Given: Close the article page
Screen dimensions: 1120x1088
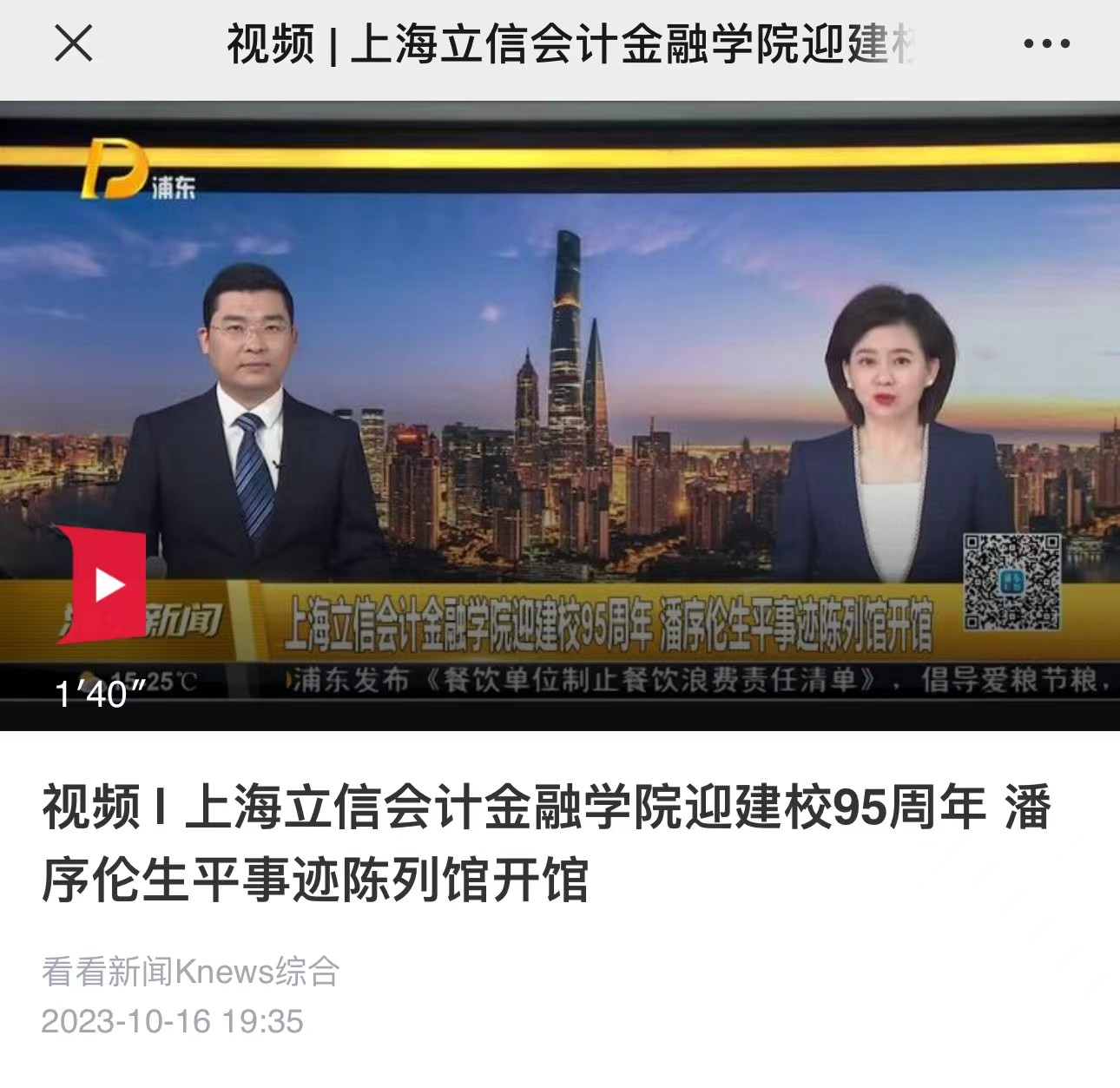Looking at the screenshot, I should (73, 43).
